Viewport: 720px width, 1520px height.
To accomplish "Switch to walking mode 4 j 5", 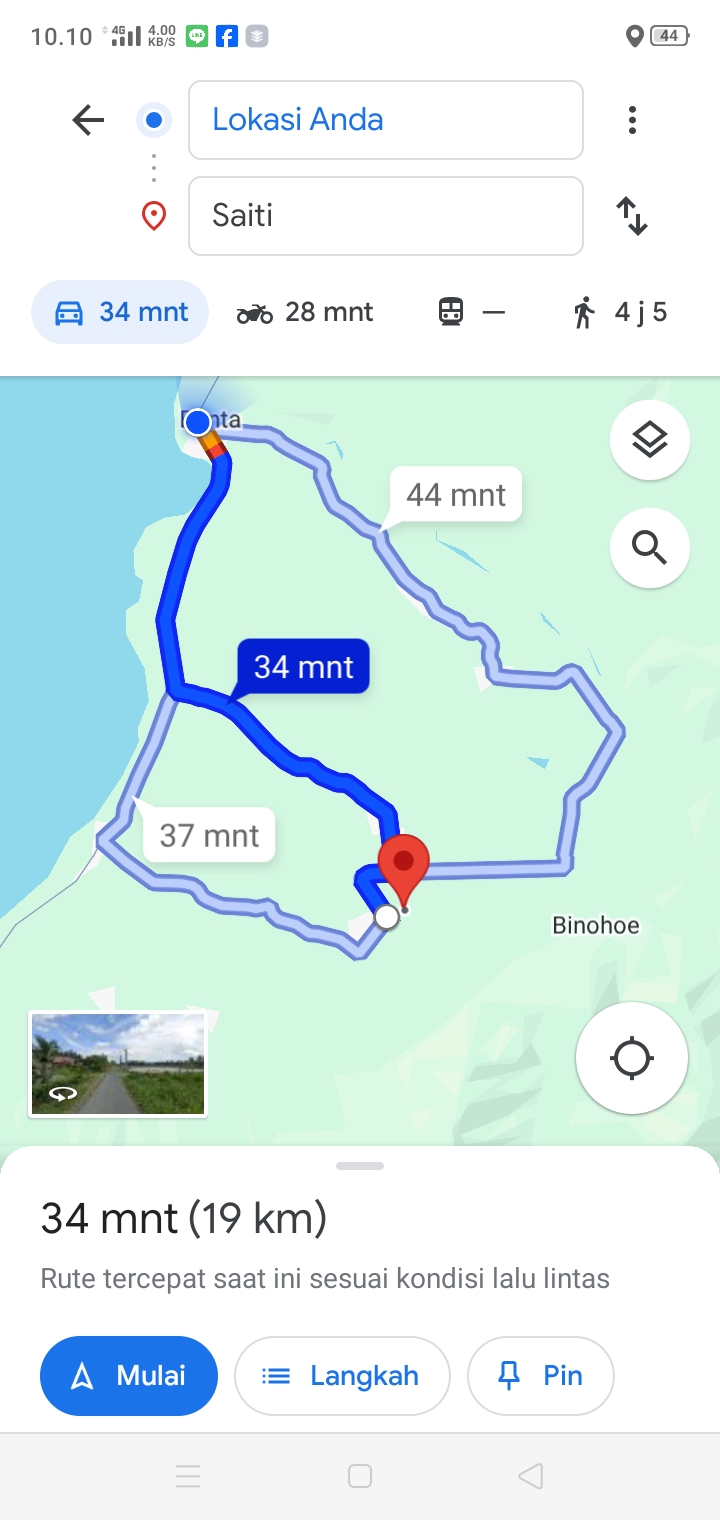I will pos(619,312).
